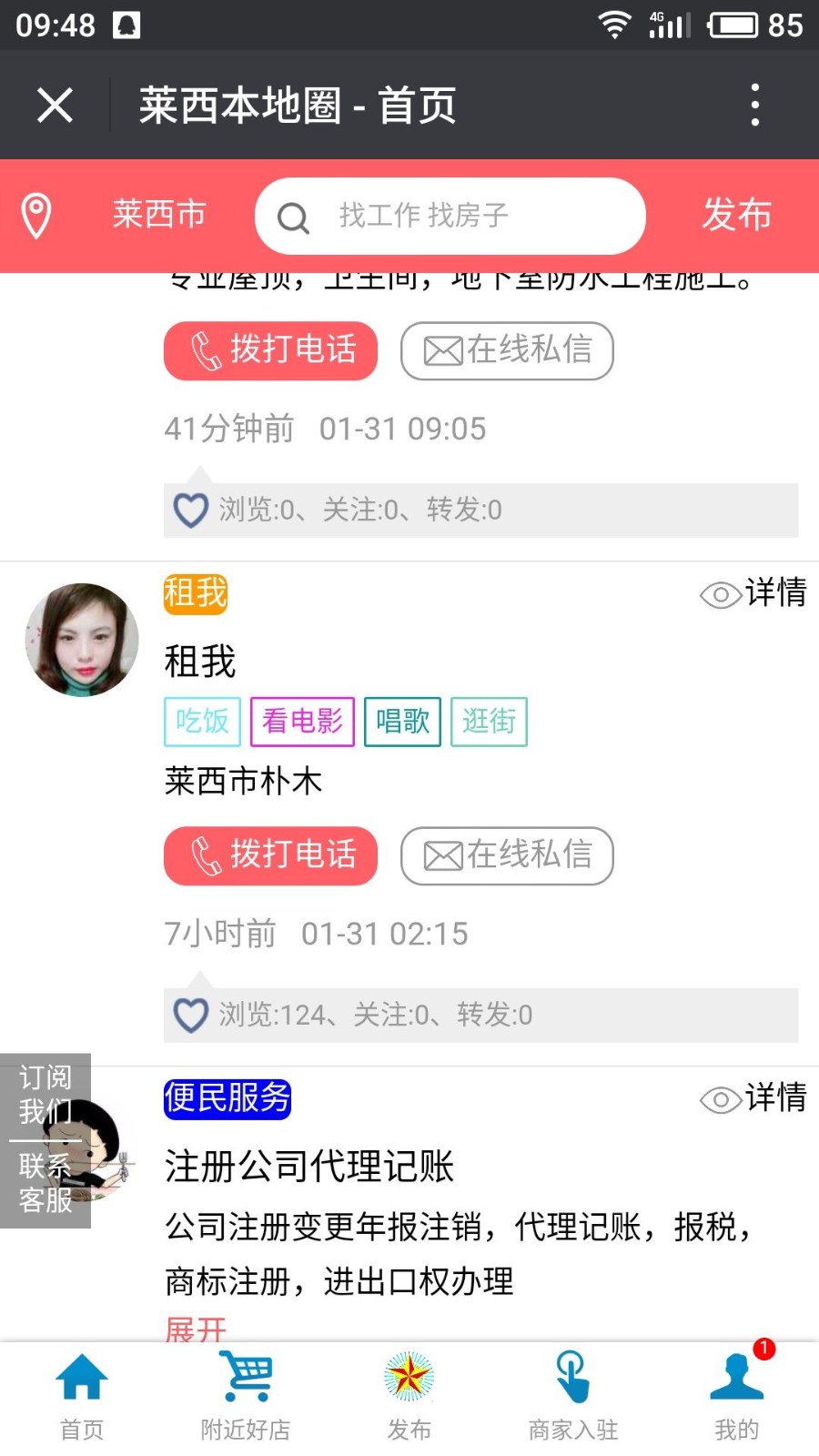
Task: Open the 莱西市 city selector
Action: pos(160,215)
